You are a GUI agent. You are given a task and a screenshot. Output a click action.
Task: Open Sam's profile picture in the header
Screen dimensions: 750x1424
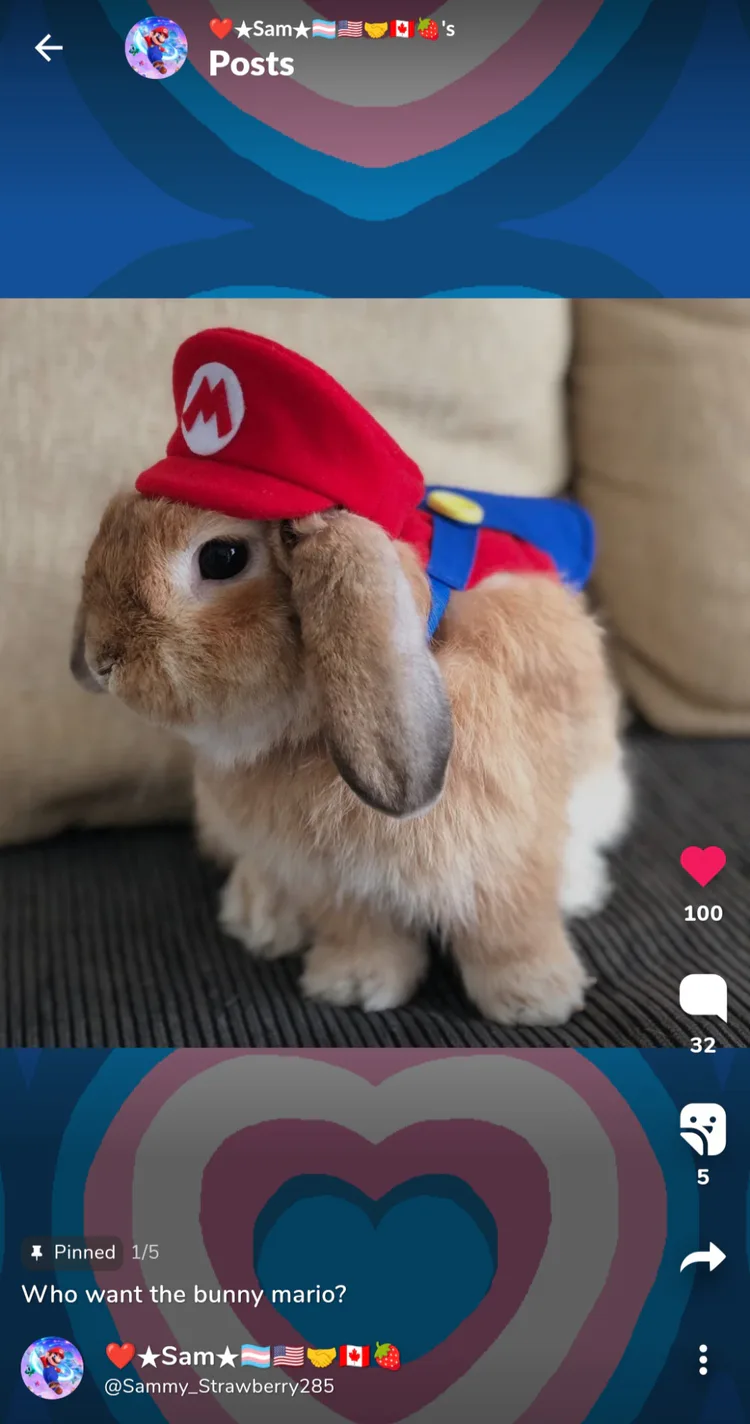[155, 48]
